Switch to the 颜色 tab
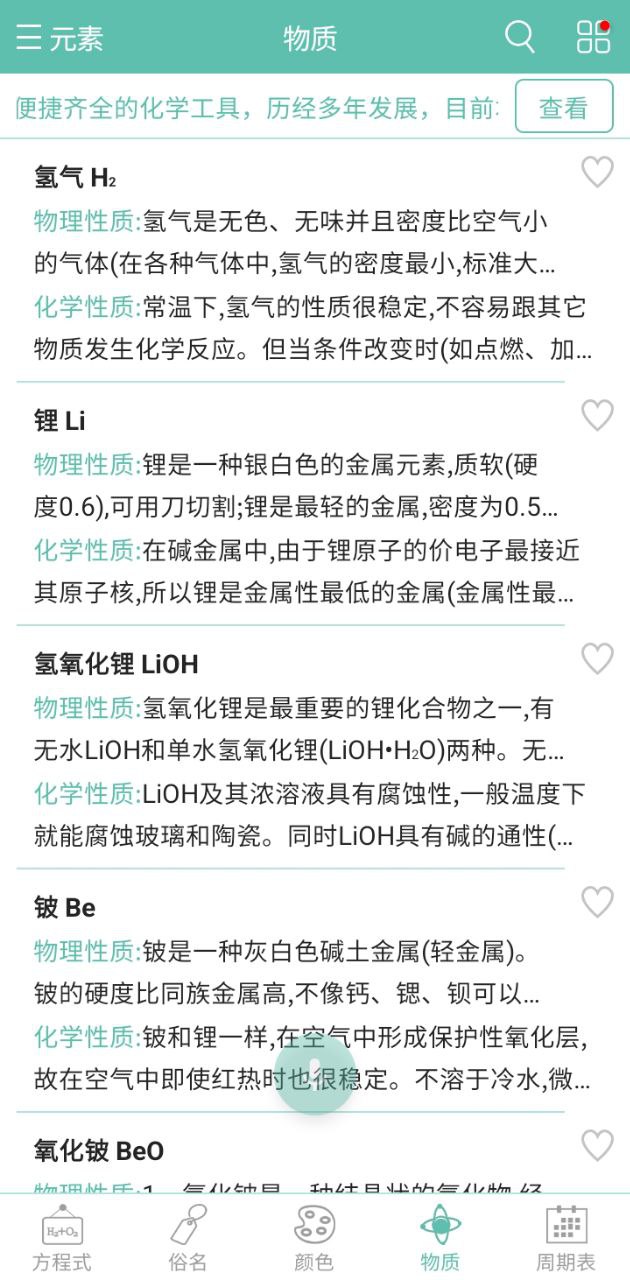This screenshot has height=1280, width=630. (x=314, y=1238)
